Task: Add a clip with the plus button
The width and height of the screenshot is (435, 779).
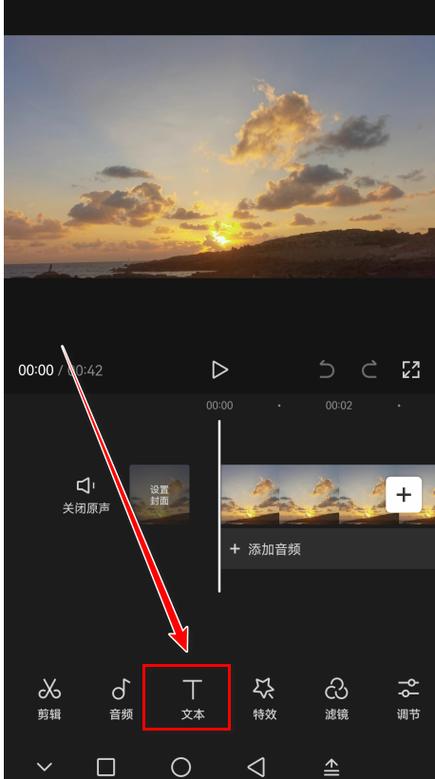Action: click(404, 494)
